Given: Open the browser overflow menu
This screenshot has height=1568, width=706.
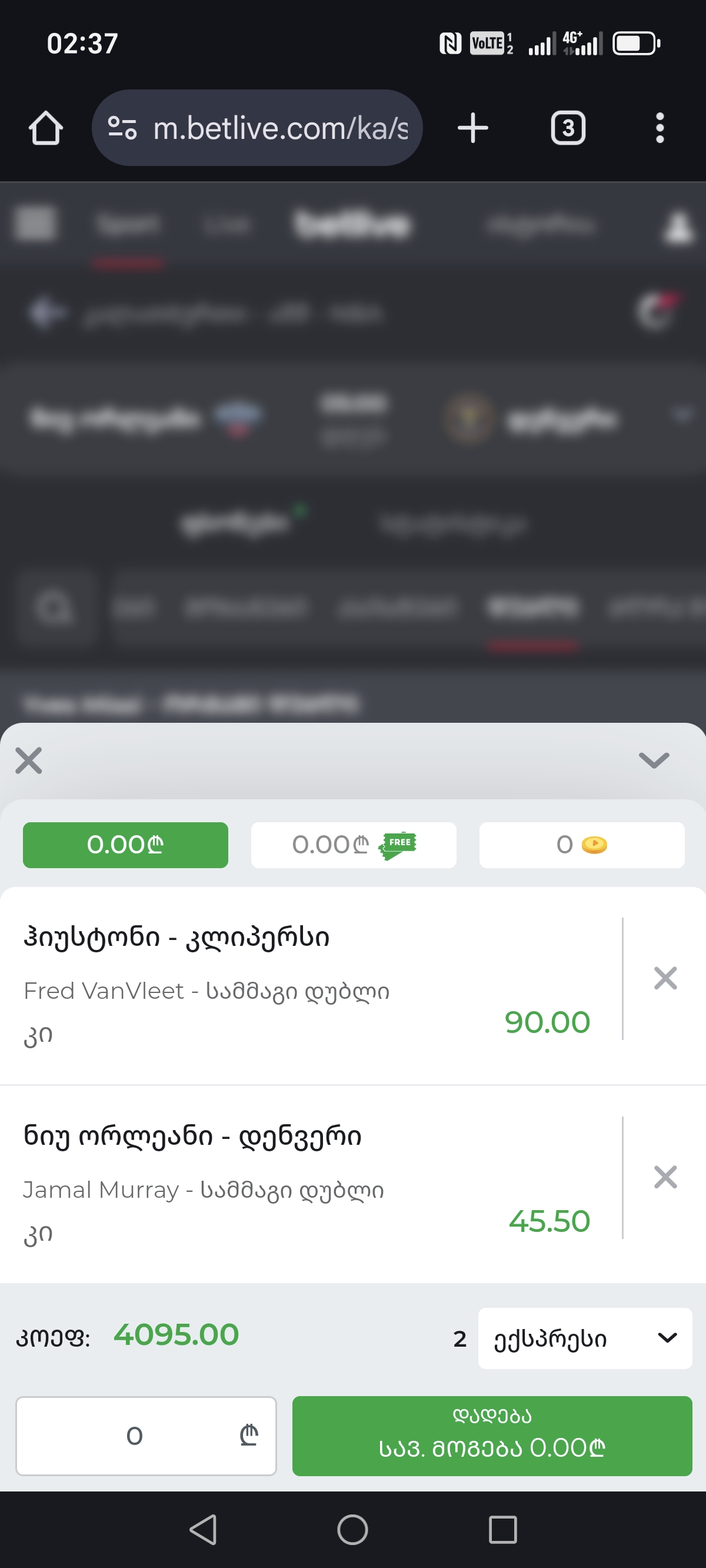Looking at the screenshot, I should click(659, 128).
